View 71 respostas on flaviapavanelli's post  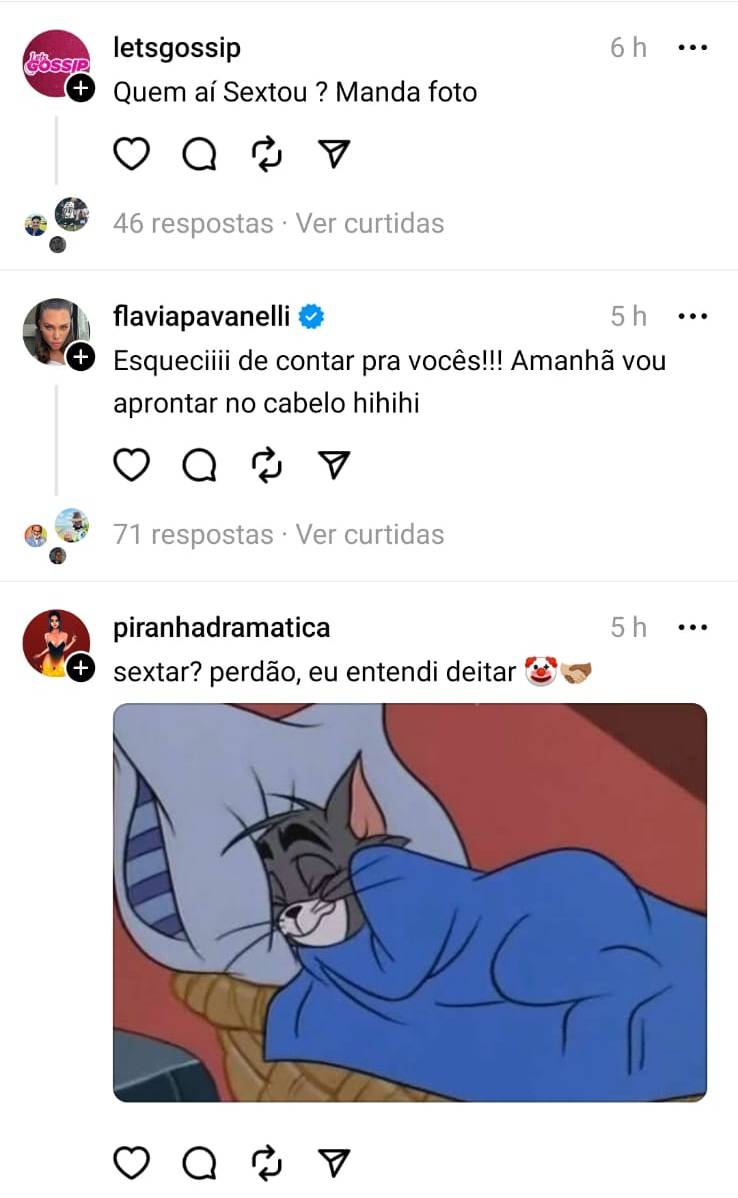(193, 534)
